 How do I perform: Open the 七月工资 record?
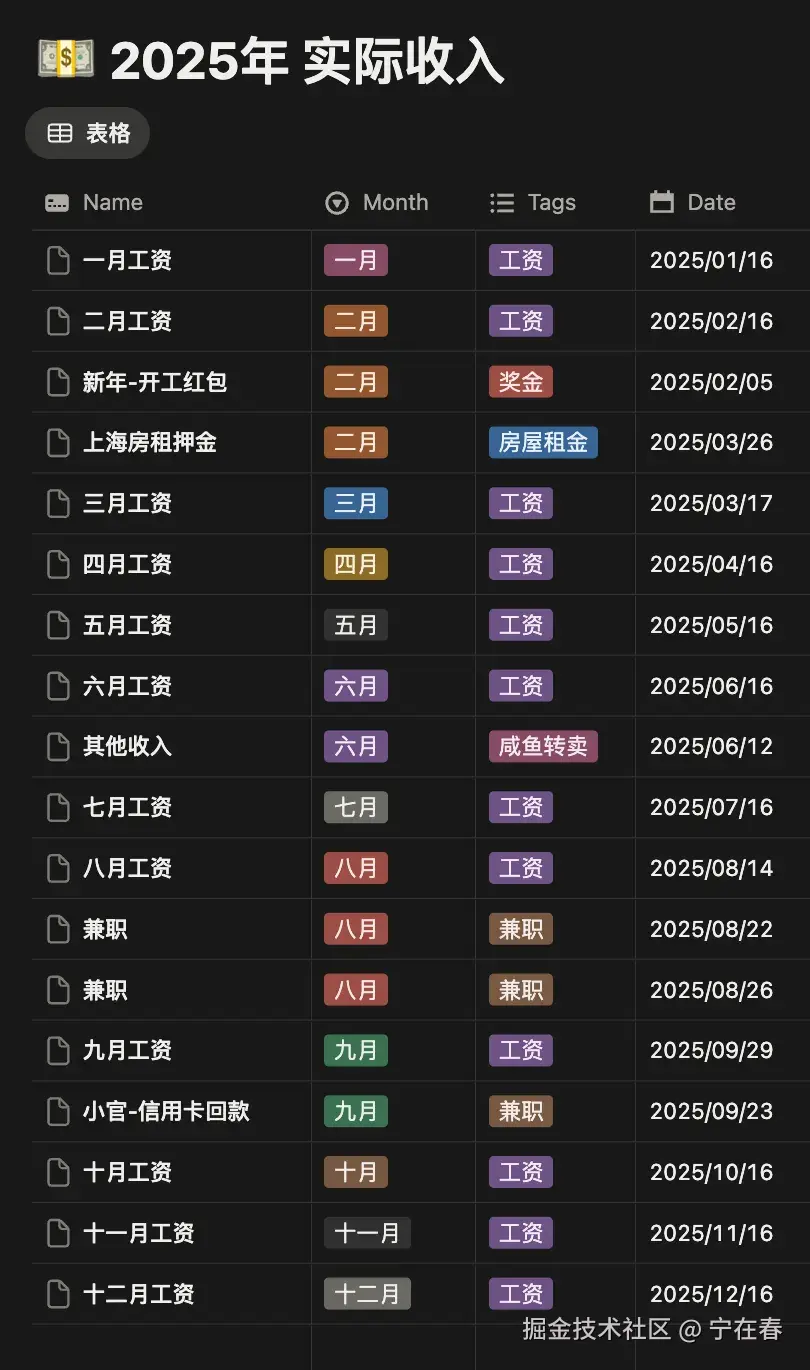point(127,807)
